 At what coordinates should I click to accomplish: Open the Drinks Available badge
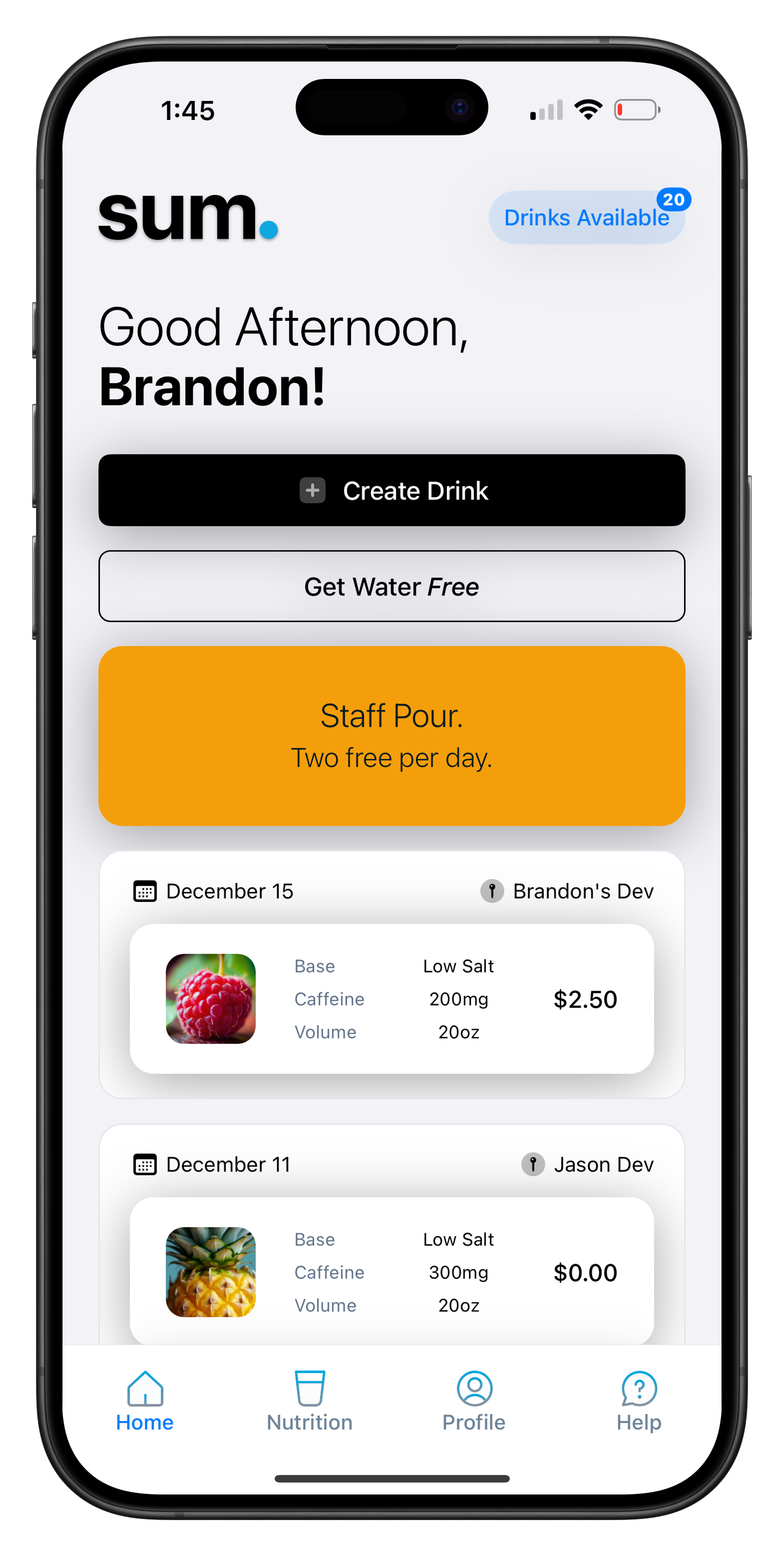(x=586, y=217)
